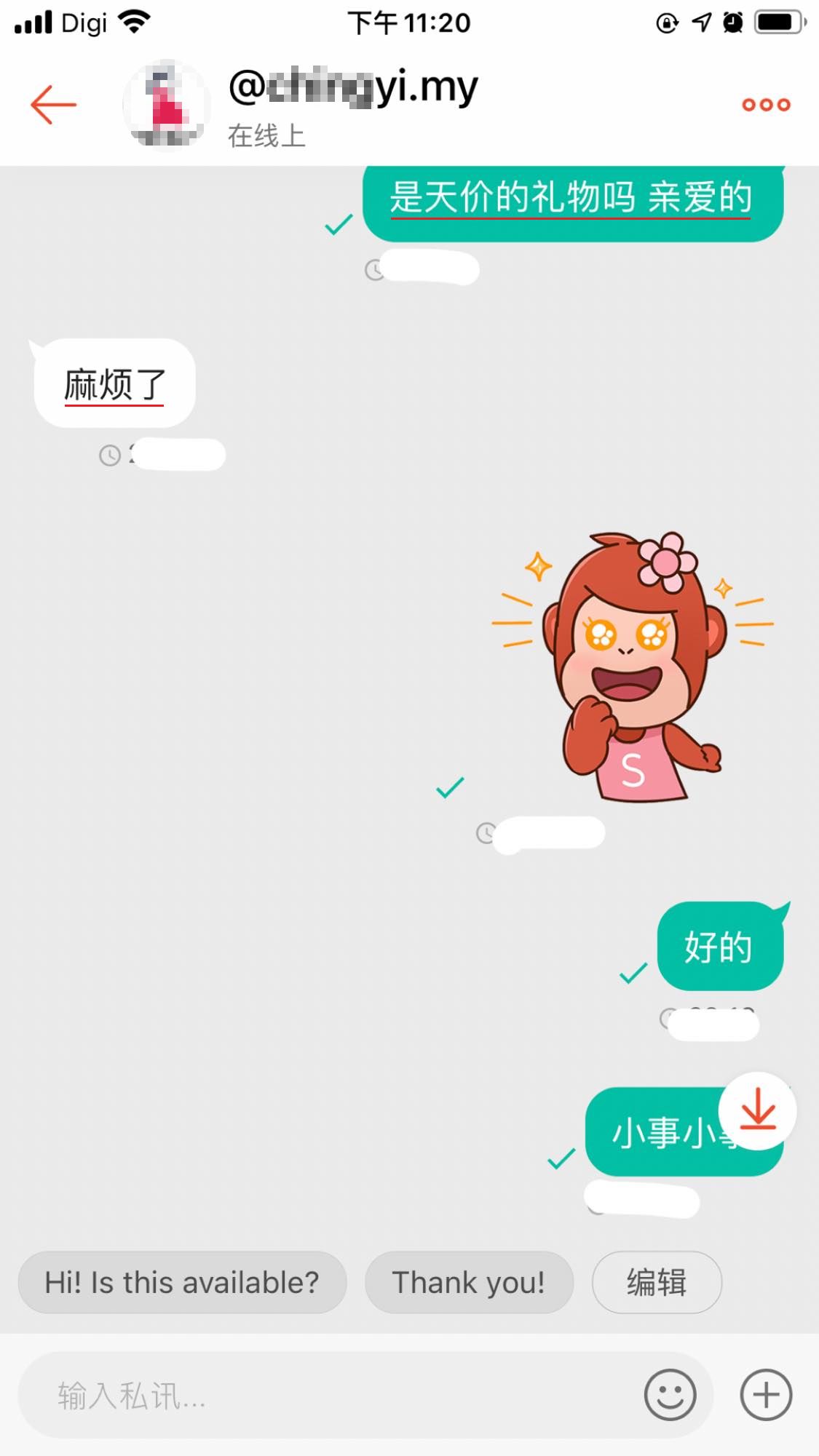Send quick reply 'Thank you!'

469,1282
